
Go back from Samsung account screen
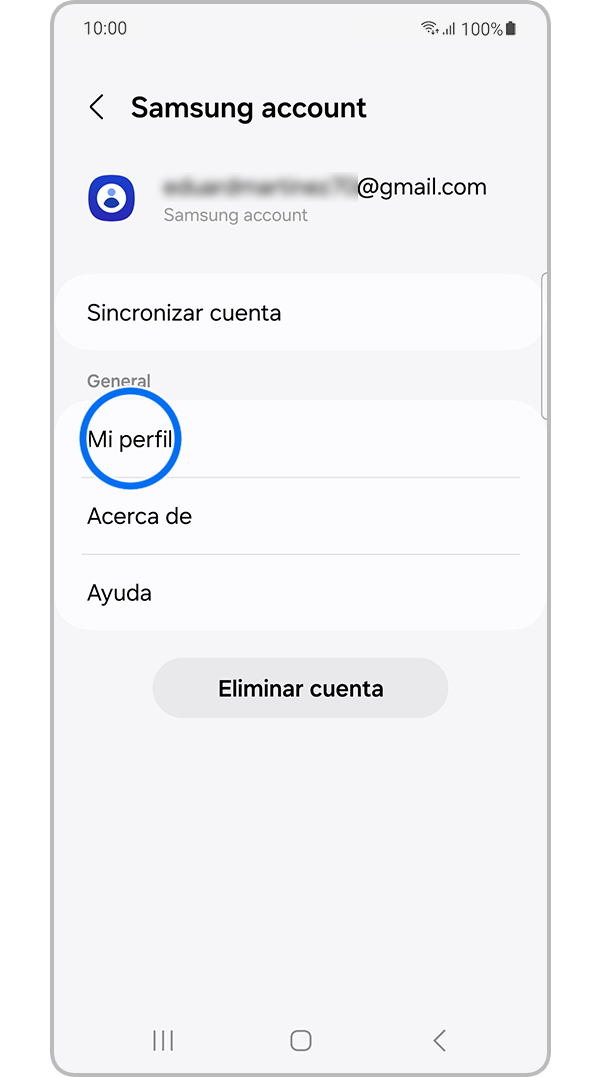[97, 108]
